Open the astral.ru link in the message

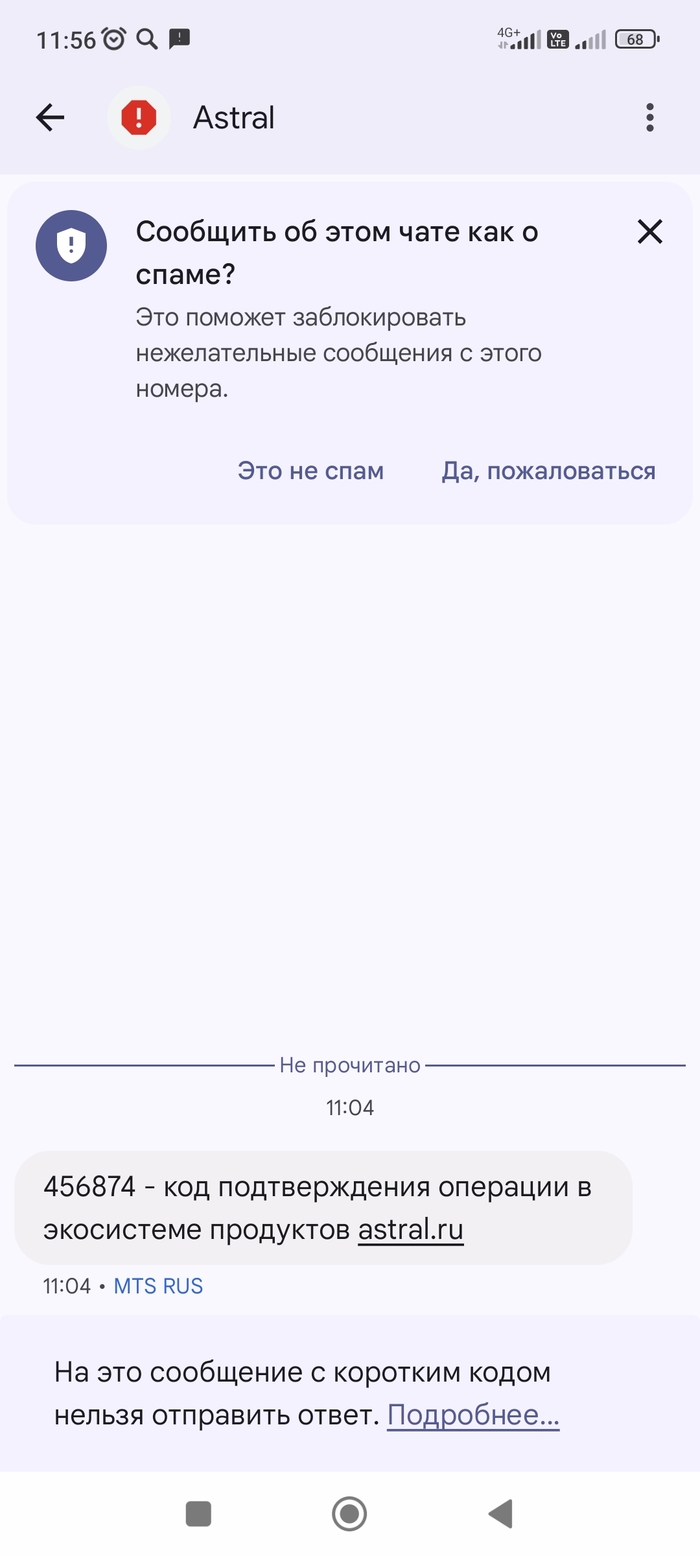coord(411,1230)
